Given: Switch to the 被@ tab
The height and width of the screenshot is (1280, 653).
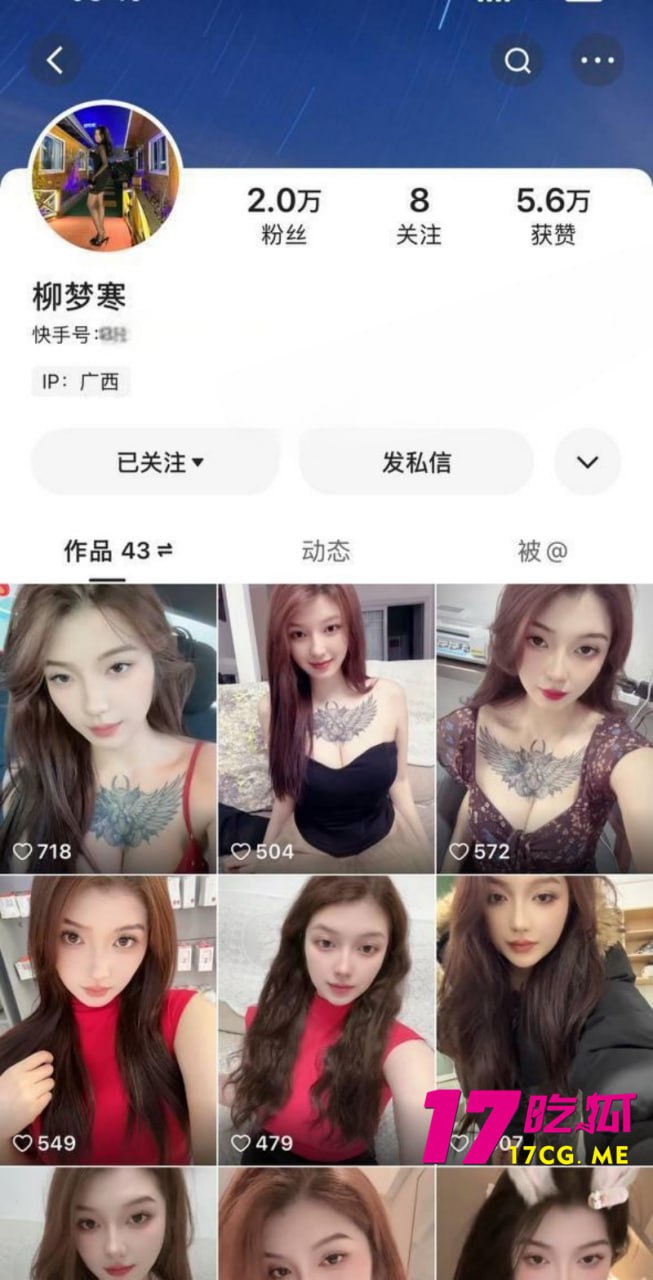Looking at the screenshot, I should [542, 551].
